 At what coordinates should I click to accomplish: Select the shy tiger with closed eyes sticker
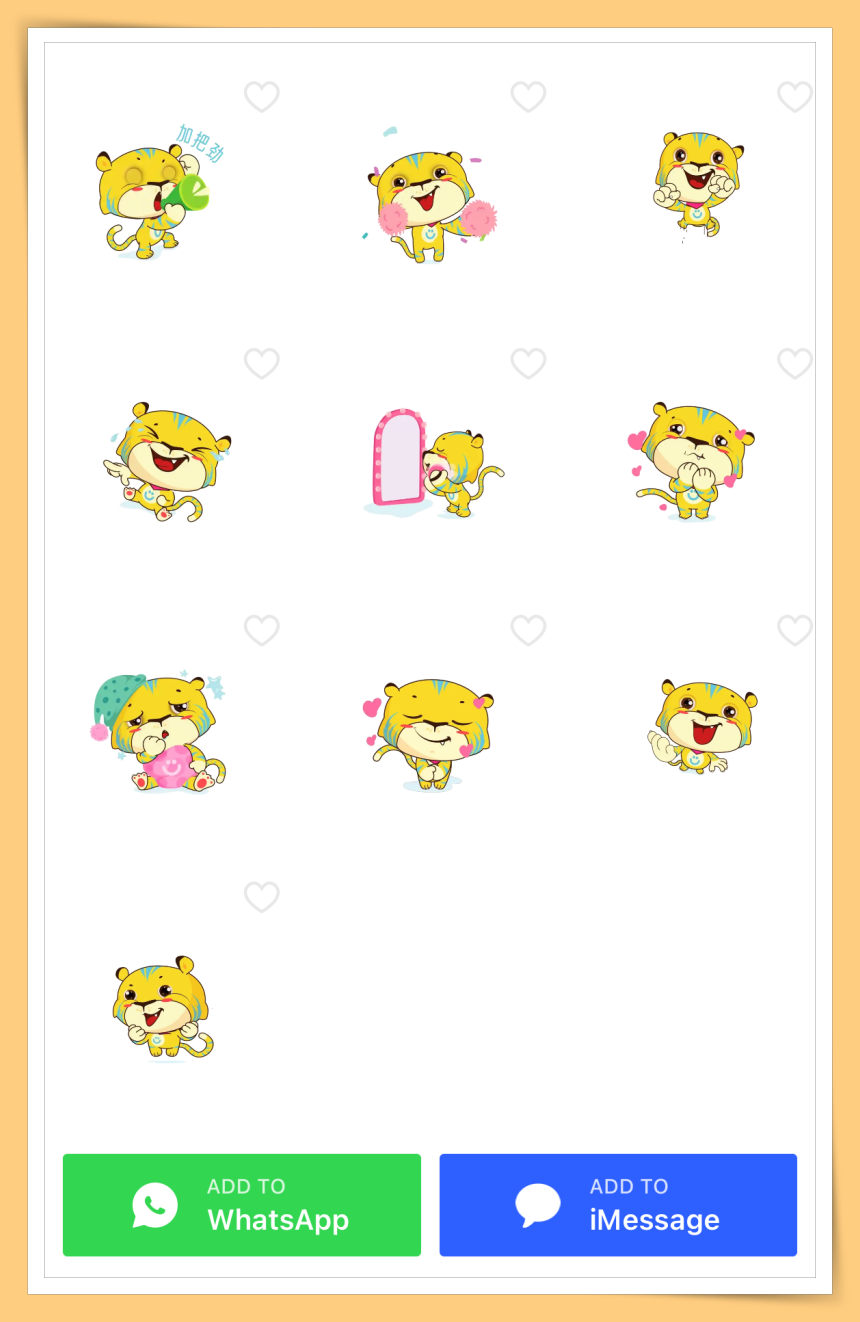(430, 732)
